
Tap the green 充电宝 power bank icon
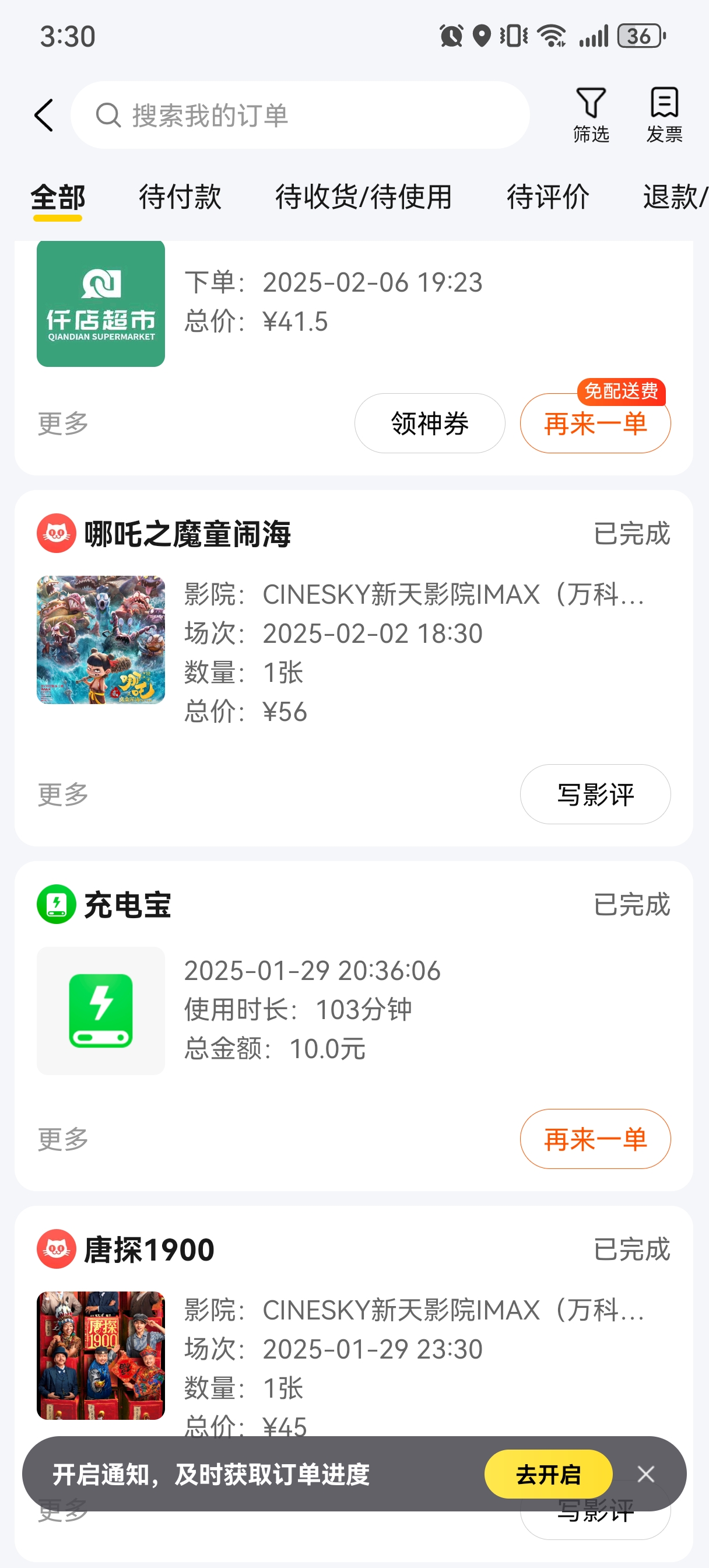pyautogui.click(x=57, y=905)
